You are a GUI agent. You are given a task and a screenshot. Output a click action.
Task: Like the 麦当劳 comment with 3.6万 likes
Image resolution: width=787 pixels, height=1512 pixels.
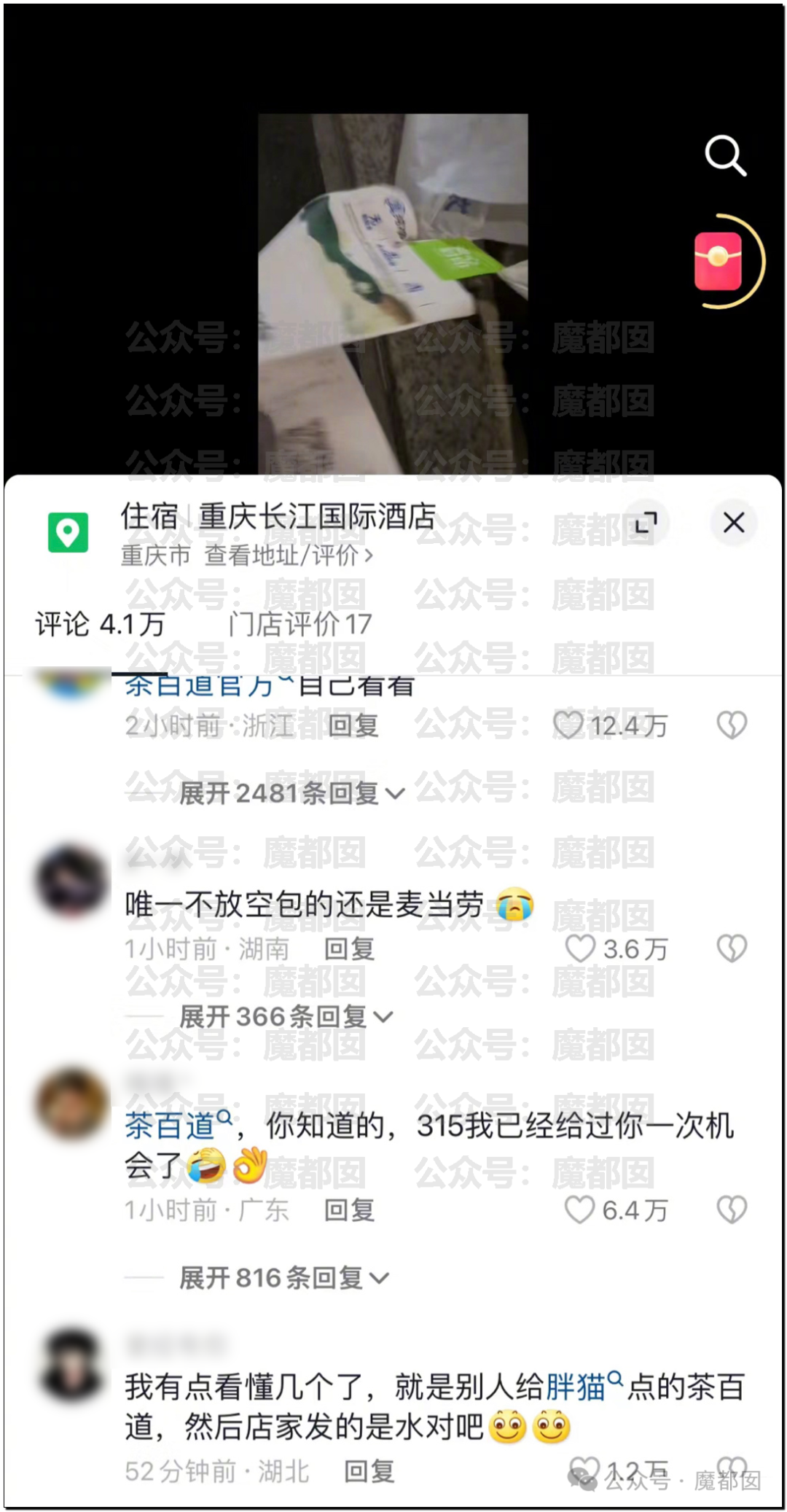pyautogui.click(x=580, y=948)
